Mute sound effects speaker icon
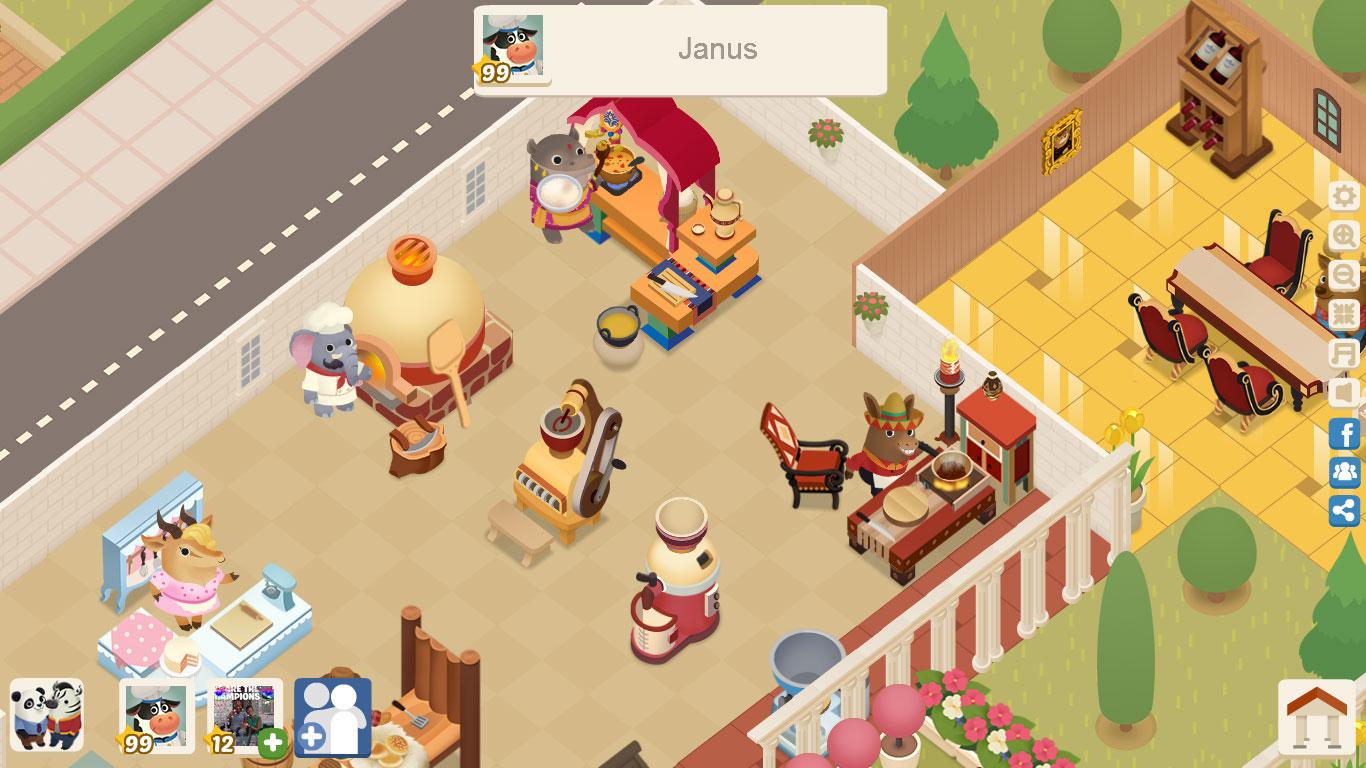 pos(1344,392)
